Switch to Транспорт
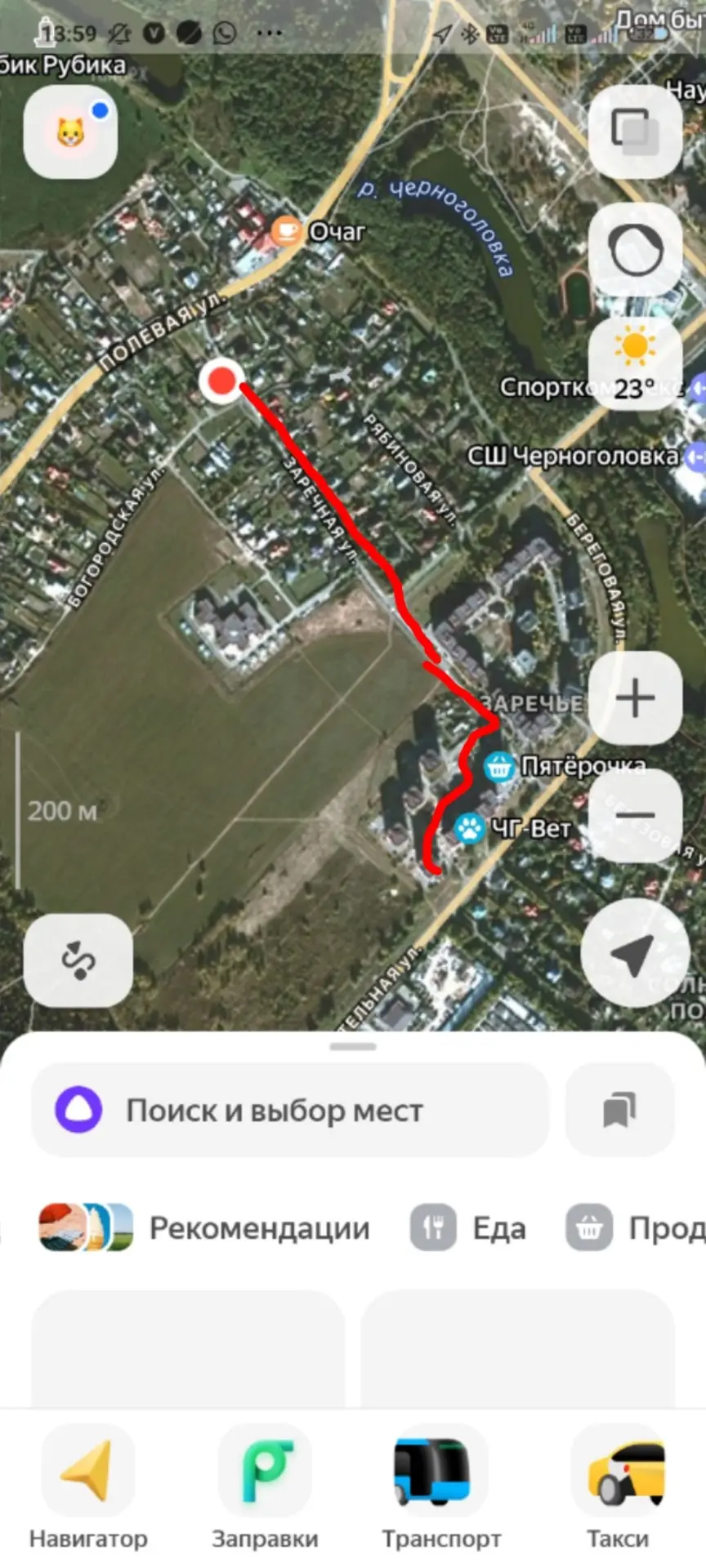Viewport: 706px width, 1568px height. pyautogui.click(x=441, y=1488)
